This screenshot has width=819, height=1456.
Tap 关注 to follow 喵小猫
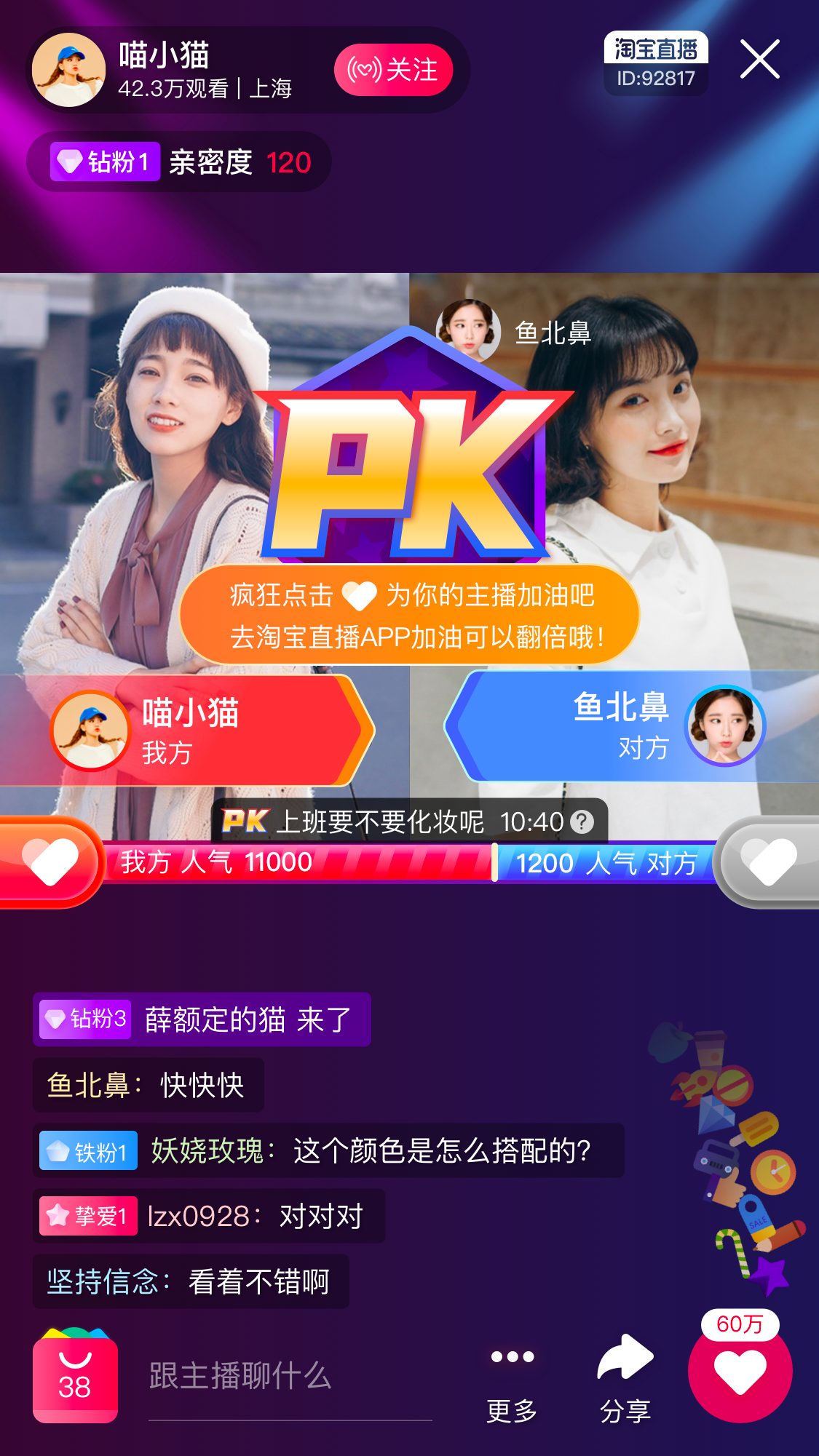(x=395, y=69)
